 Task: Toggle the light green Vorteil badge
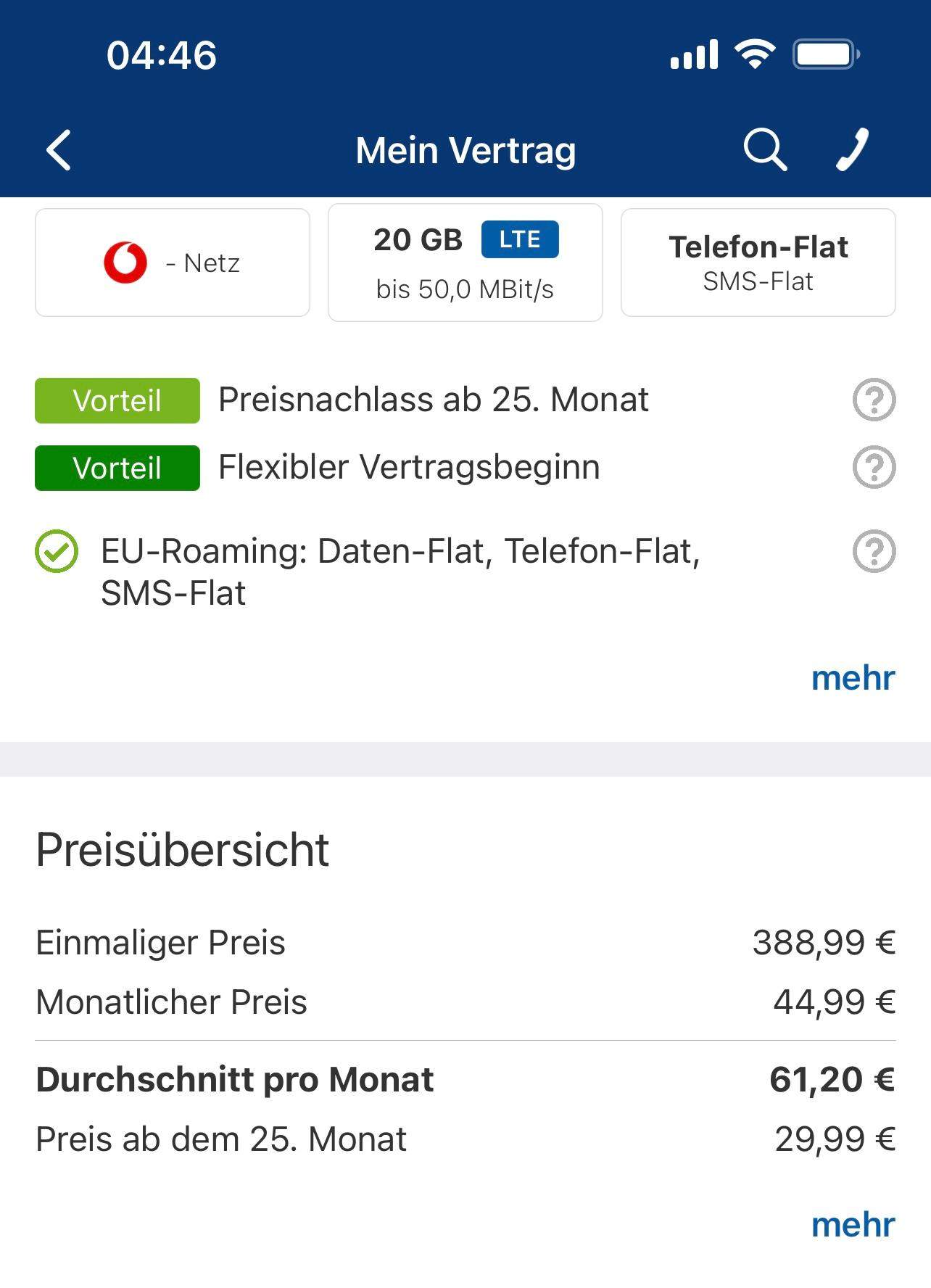click(x=116, y=400)
